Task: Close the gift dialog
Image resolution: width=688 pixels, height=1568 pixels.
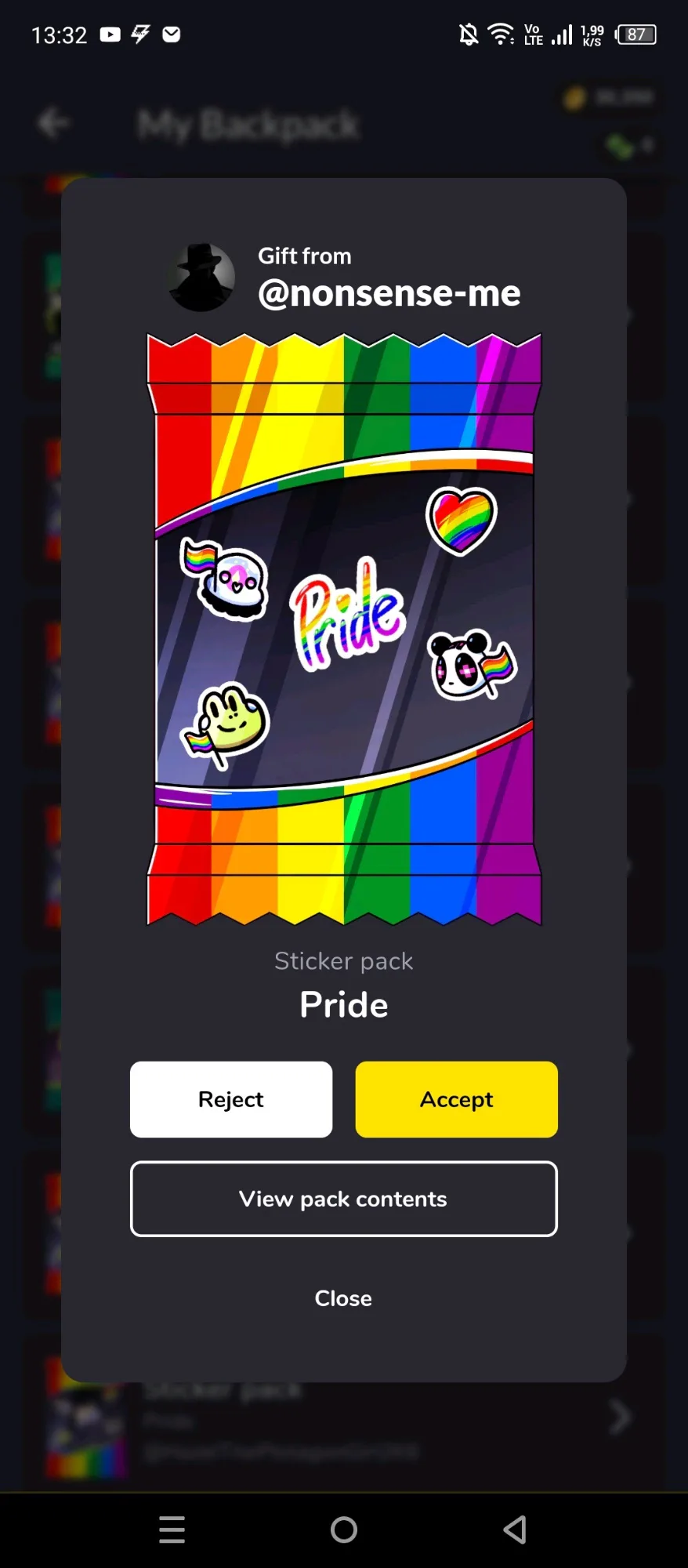Action: pyautogui.click(x=343, y=1298)
